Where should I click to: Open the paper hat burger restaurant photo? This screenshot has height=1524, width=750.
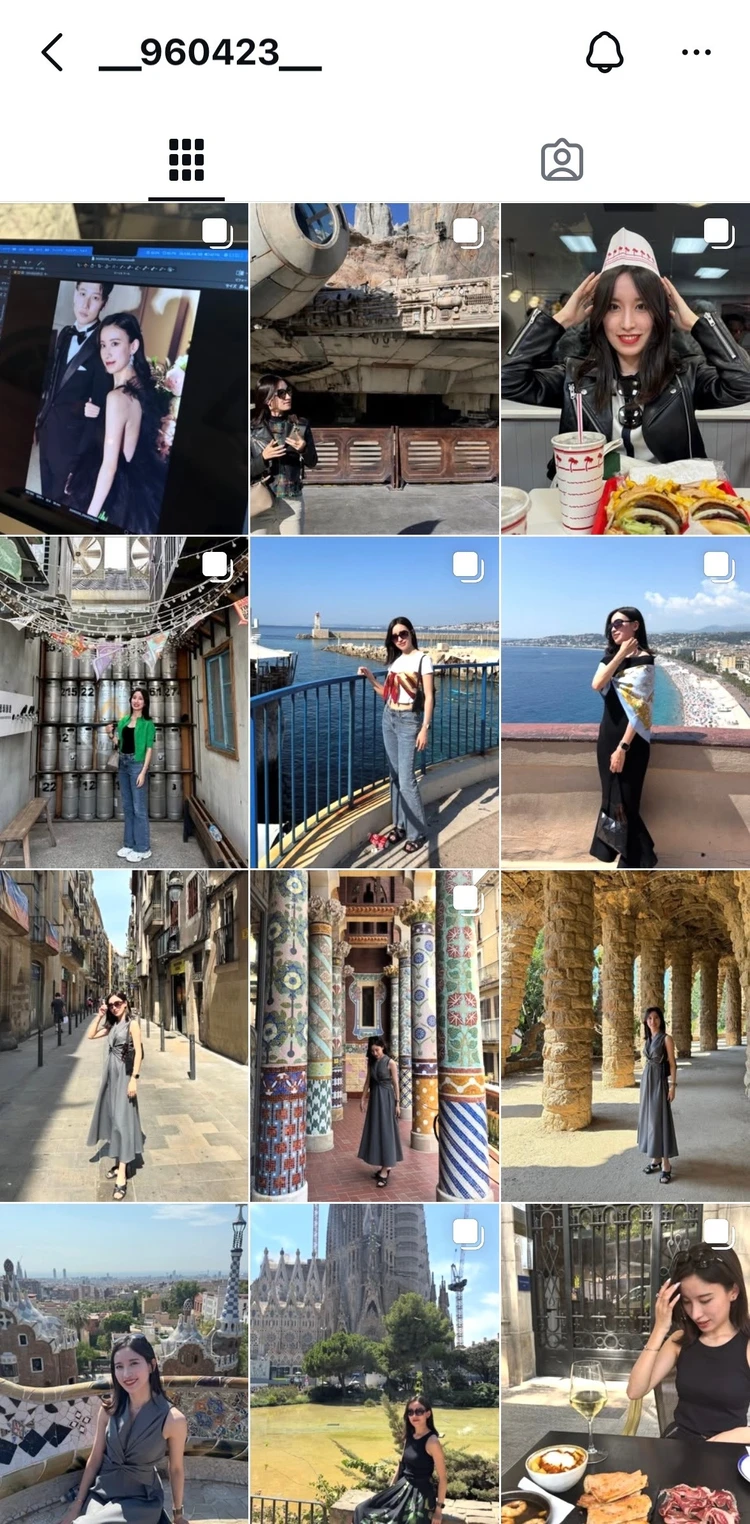pos(624,365)
